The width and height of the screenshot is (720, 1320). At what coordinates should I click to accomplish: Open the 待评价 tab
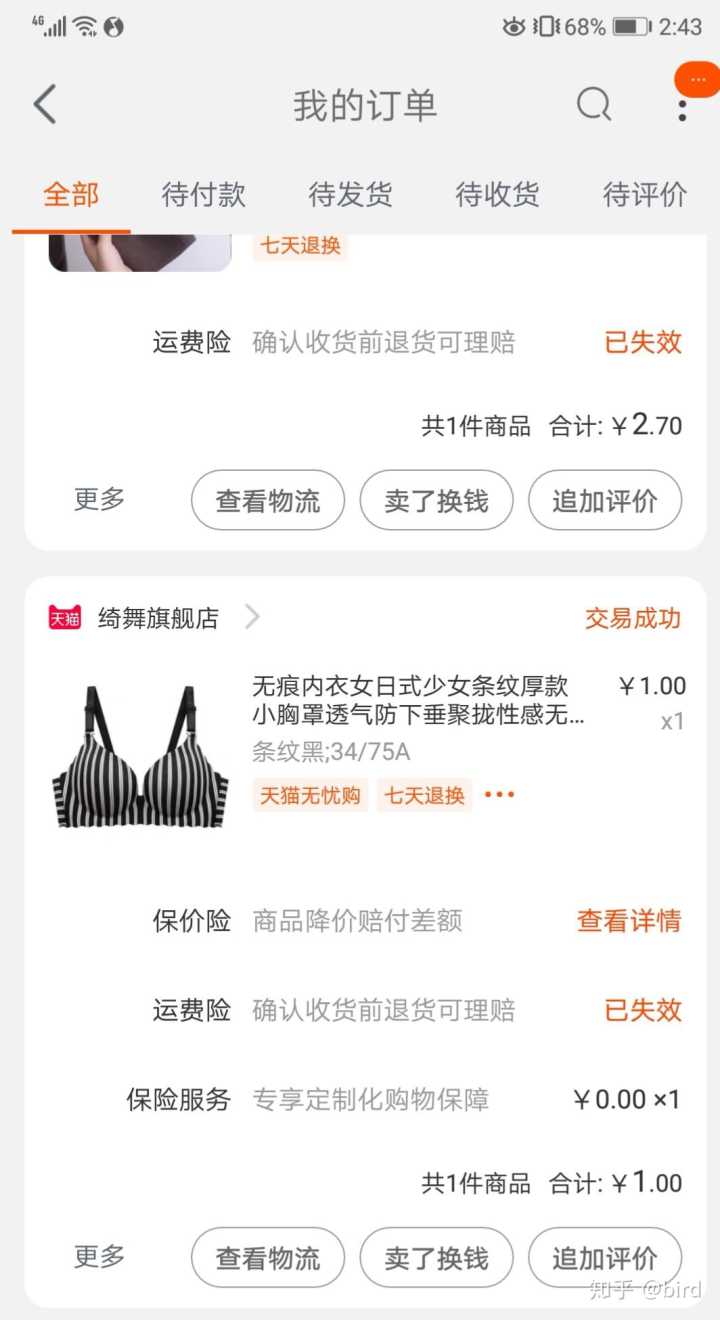[x=644, y=194]
